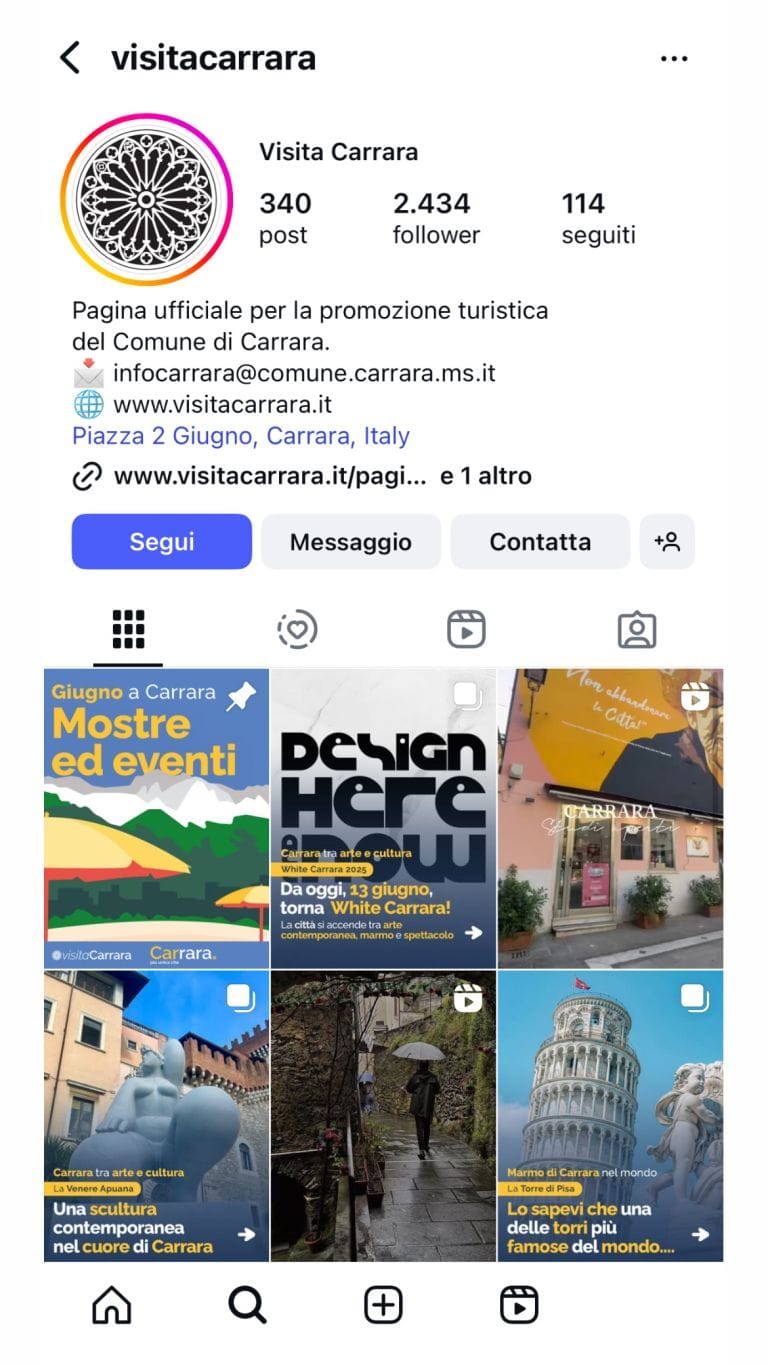Open the Piazza 2 Giugno location link
Viewport: 768px width, 1365px height.
coord(240,436)
